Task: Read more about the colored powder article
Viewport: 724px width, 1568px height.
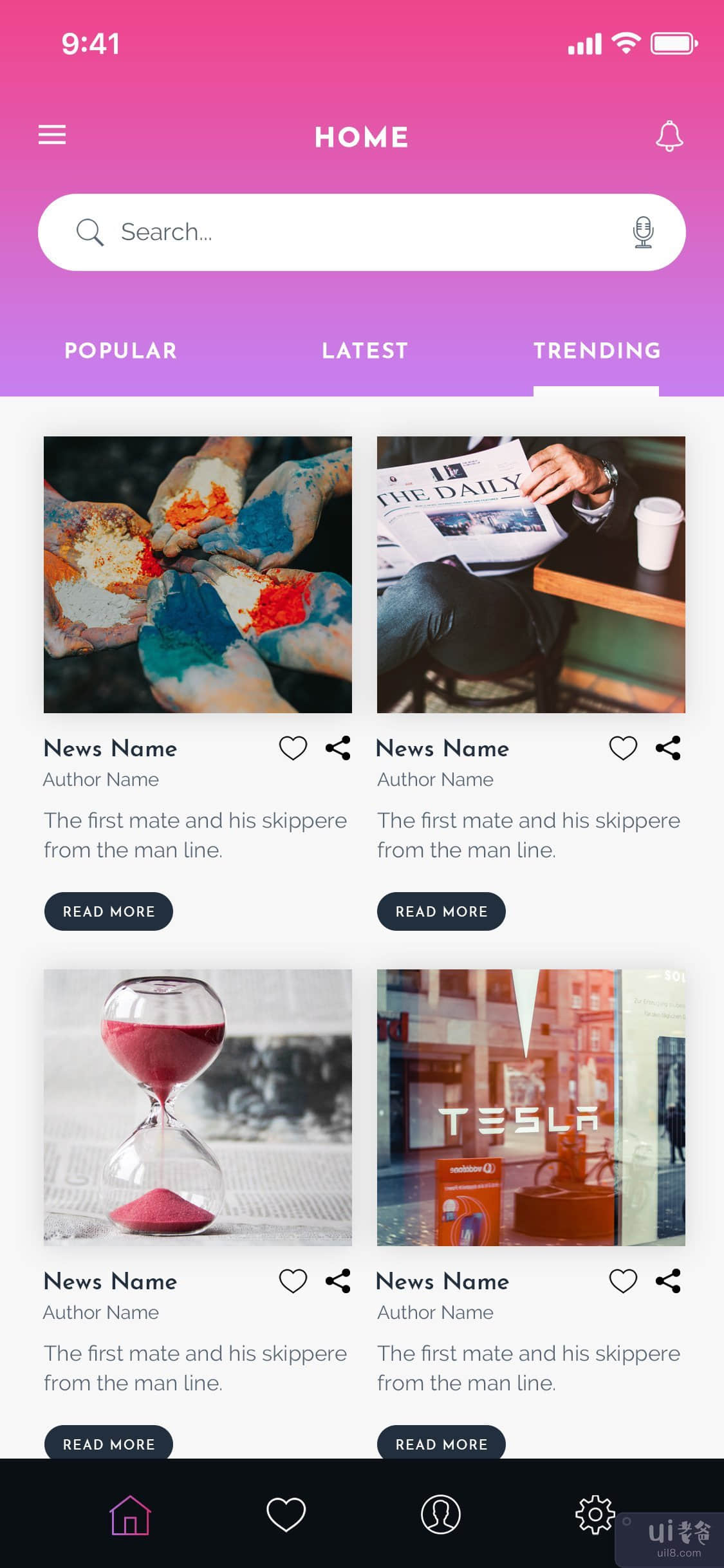Action: (108, 911)
